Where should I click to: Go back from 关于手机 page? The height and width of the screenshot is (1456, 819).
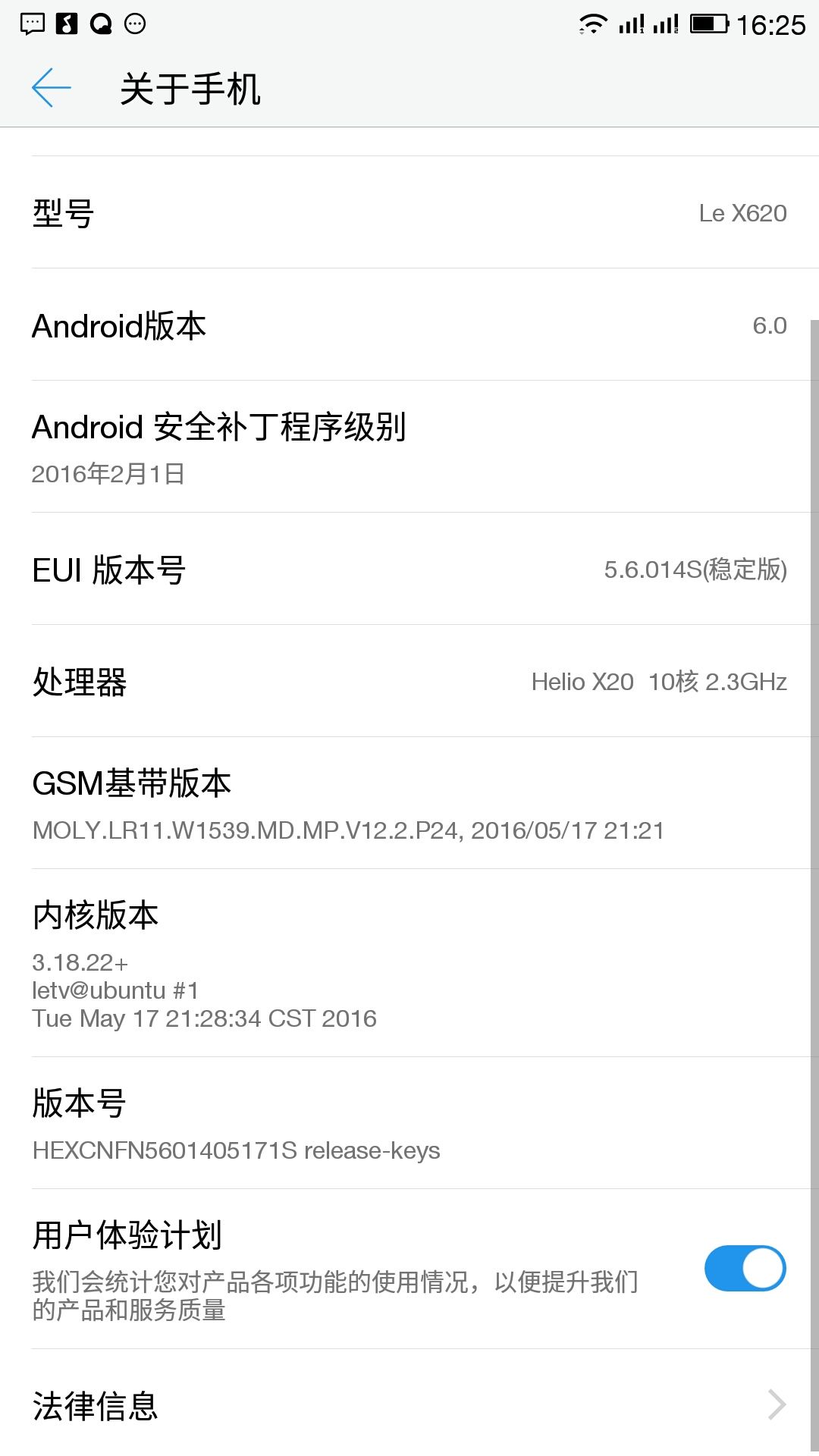pos(52,88)
